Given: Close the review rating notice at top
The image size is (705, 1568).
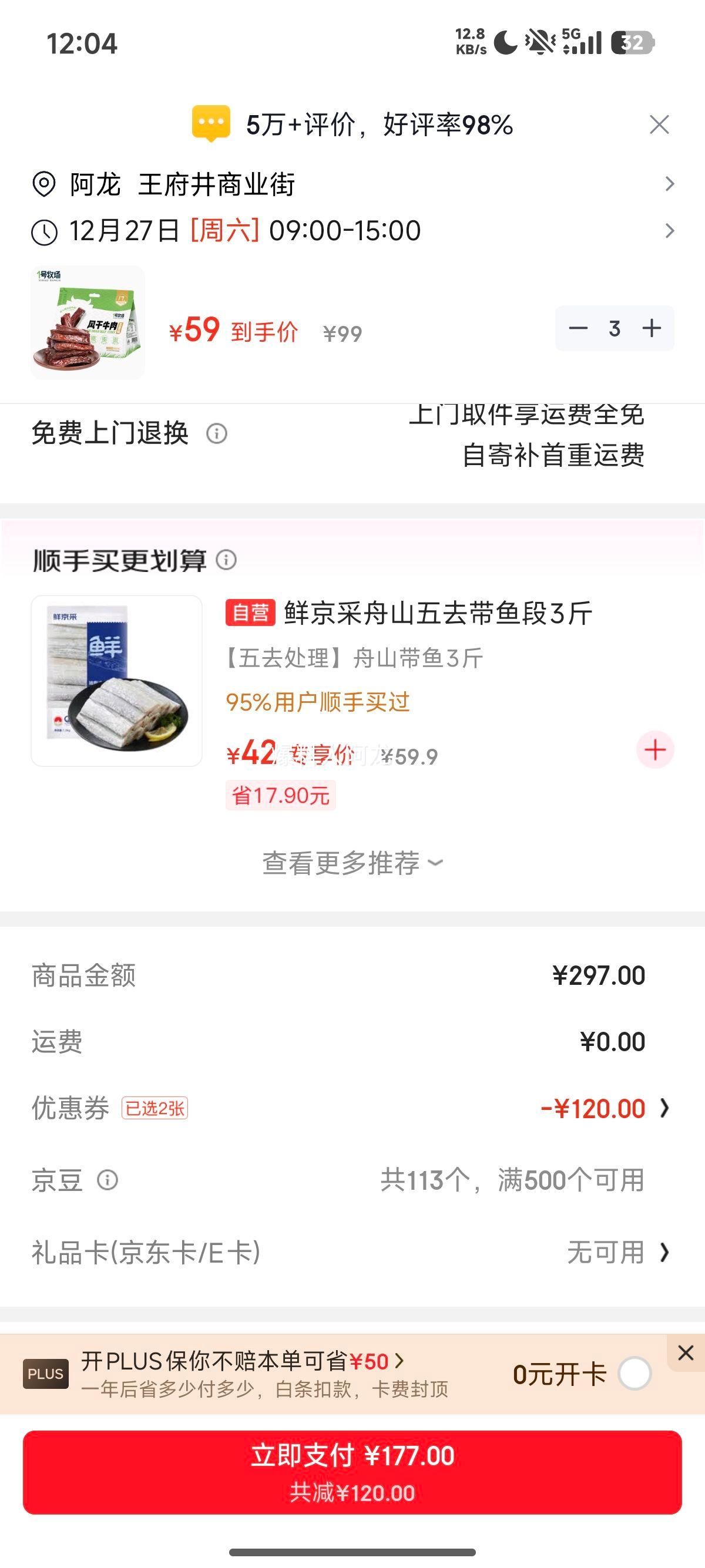Looking at the screenshot, I should click(x=660, y=126).
